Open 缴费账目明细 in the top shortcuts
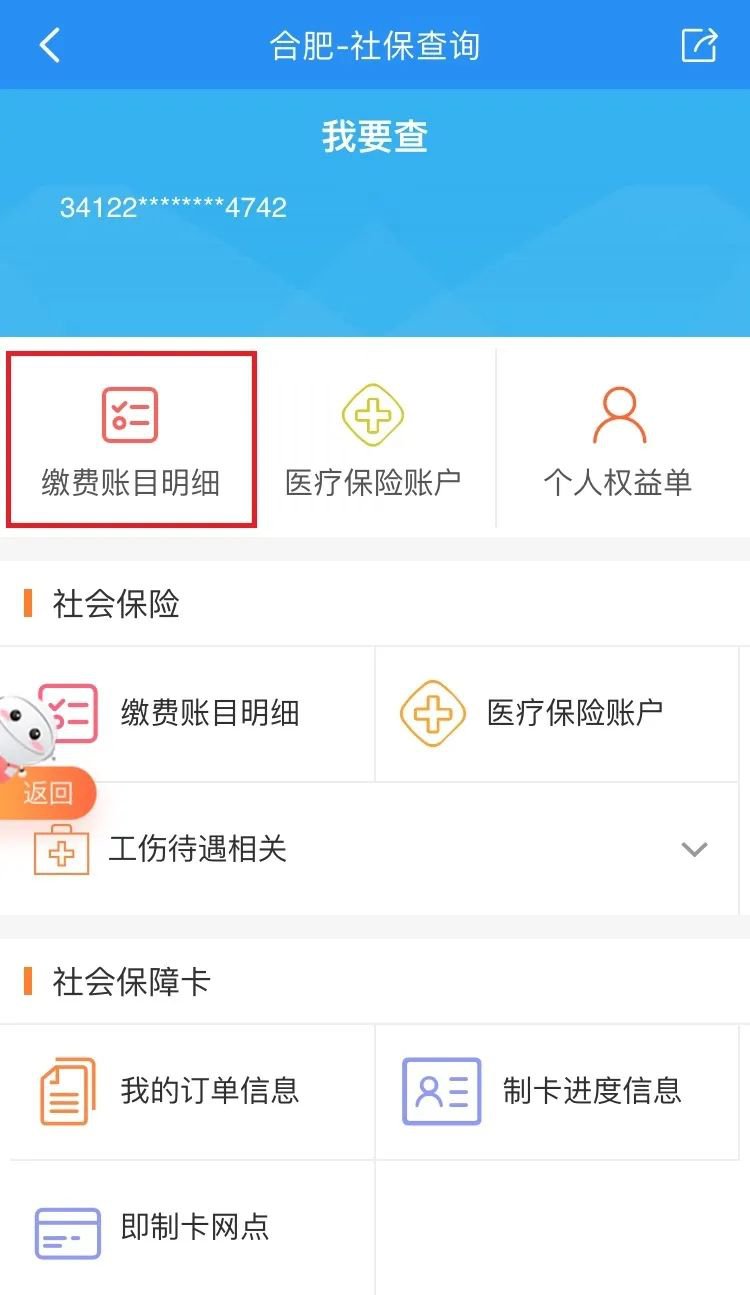 131,440
